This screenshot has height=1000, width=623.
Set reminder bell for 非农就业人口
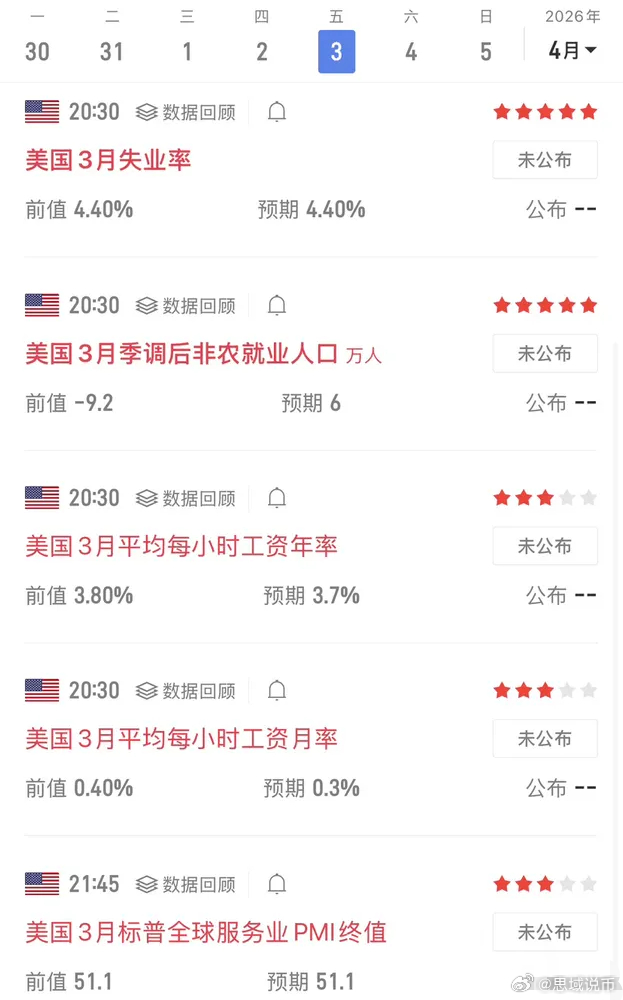(277, 305)
